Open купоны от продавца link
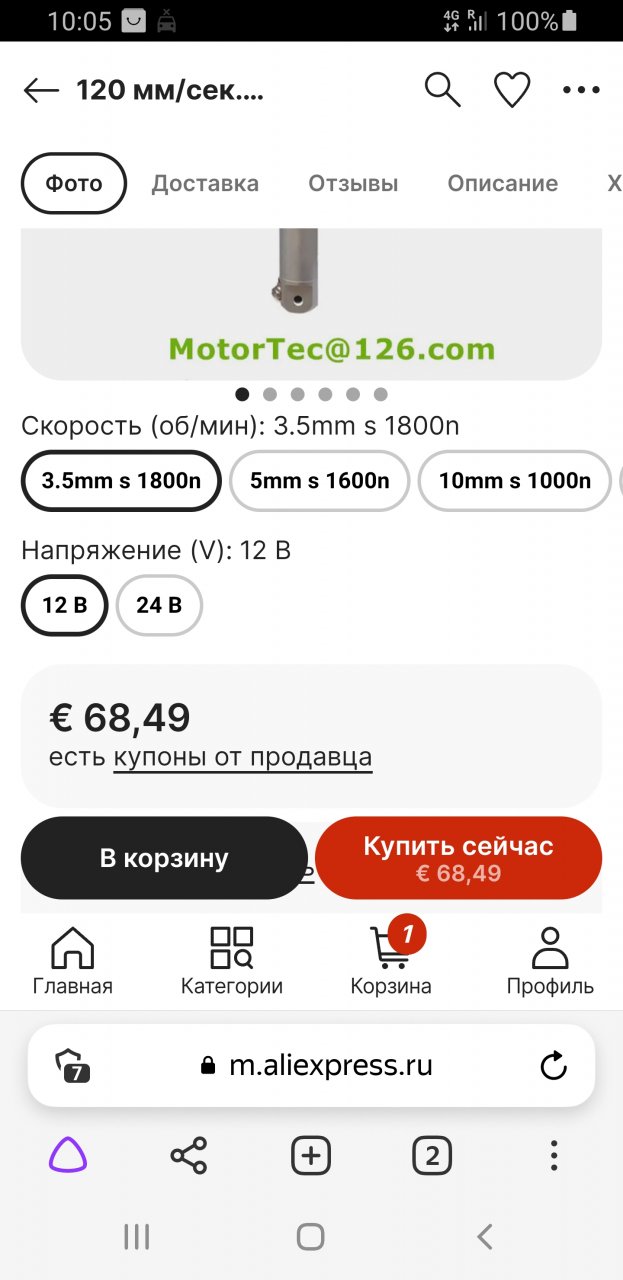Viewport: 623px width, 1280px height. (x=242, y=758)
